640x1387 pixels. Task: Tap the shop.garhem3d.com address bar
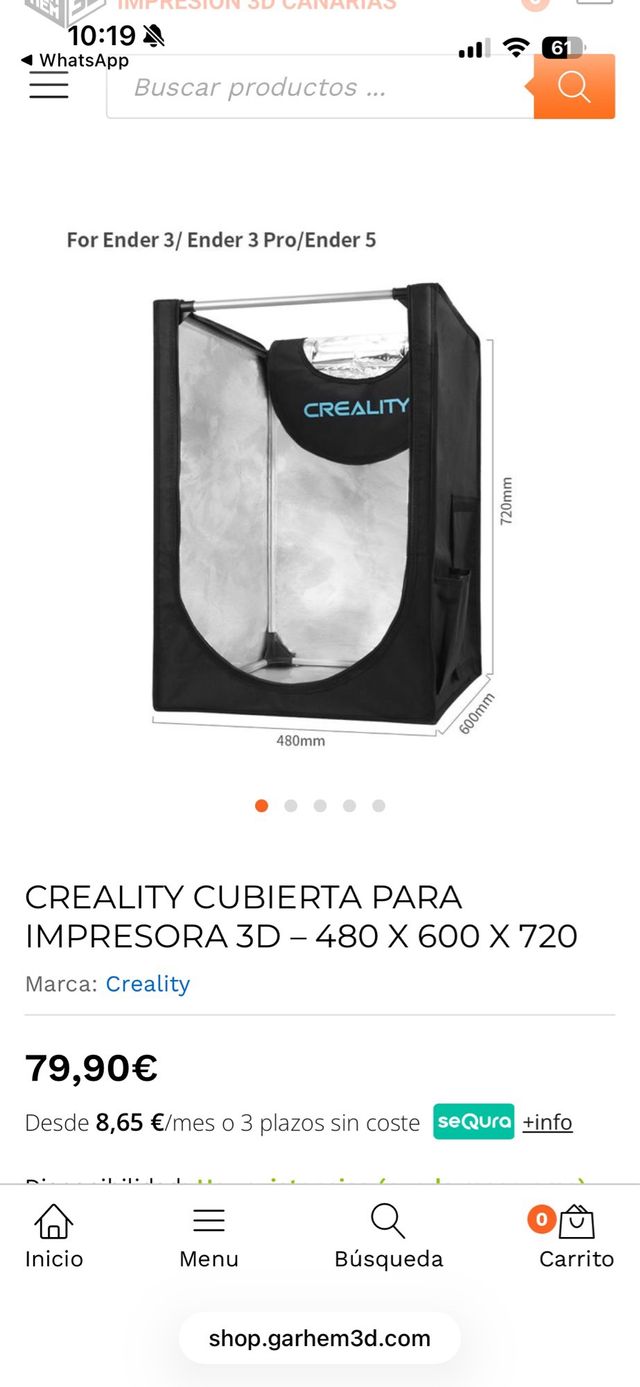click(x=320, y=1338)
